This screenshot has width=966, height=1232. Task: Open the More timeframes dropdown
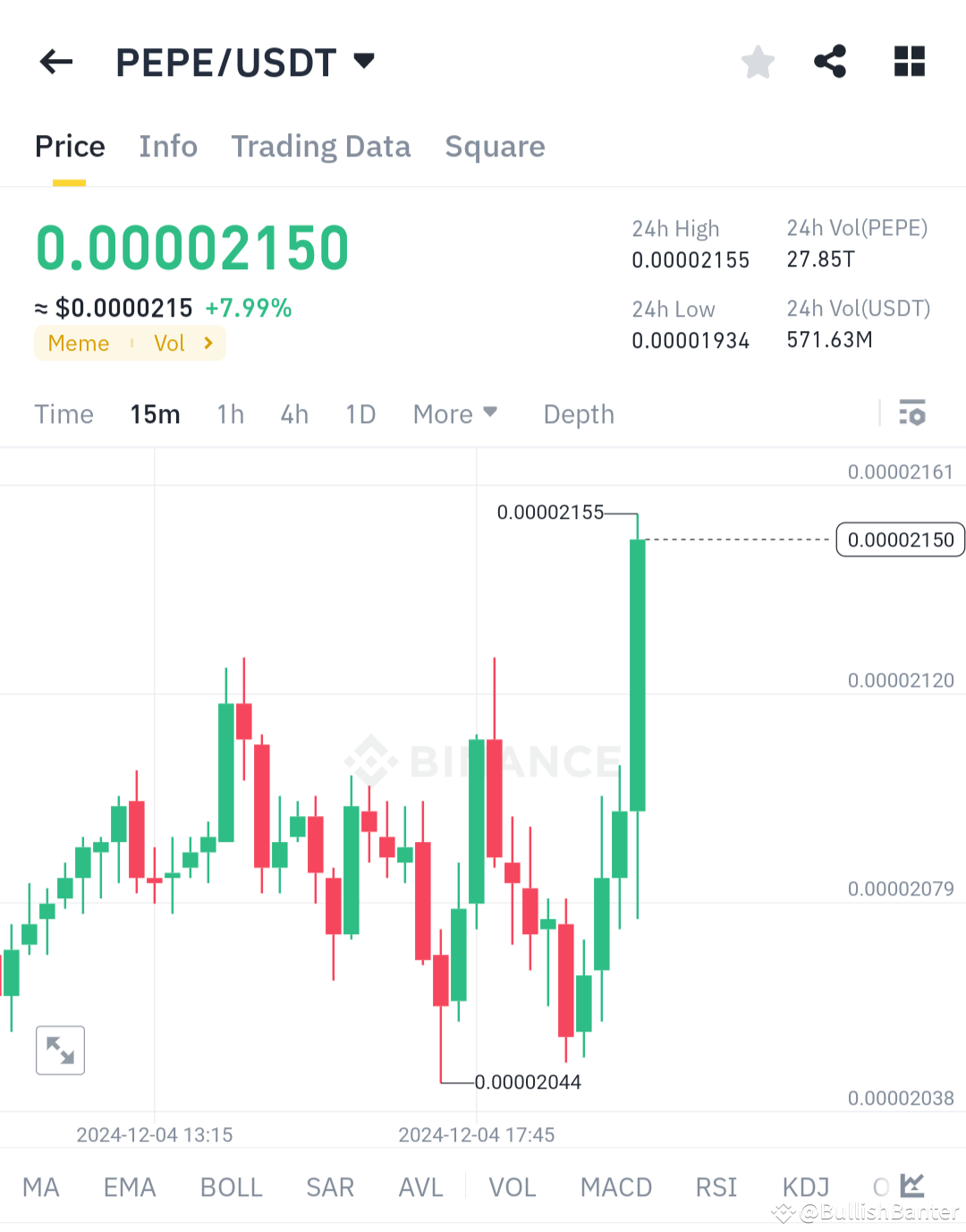(454, 413)
